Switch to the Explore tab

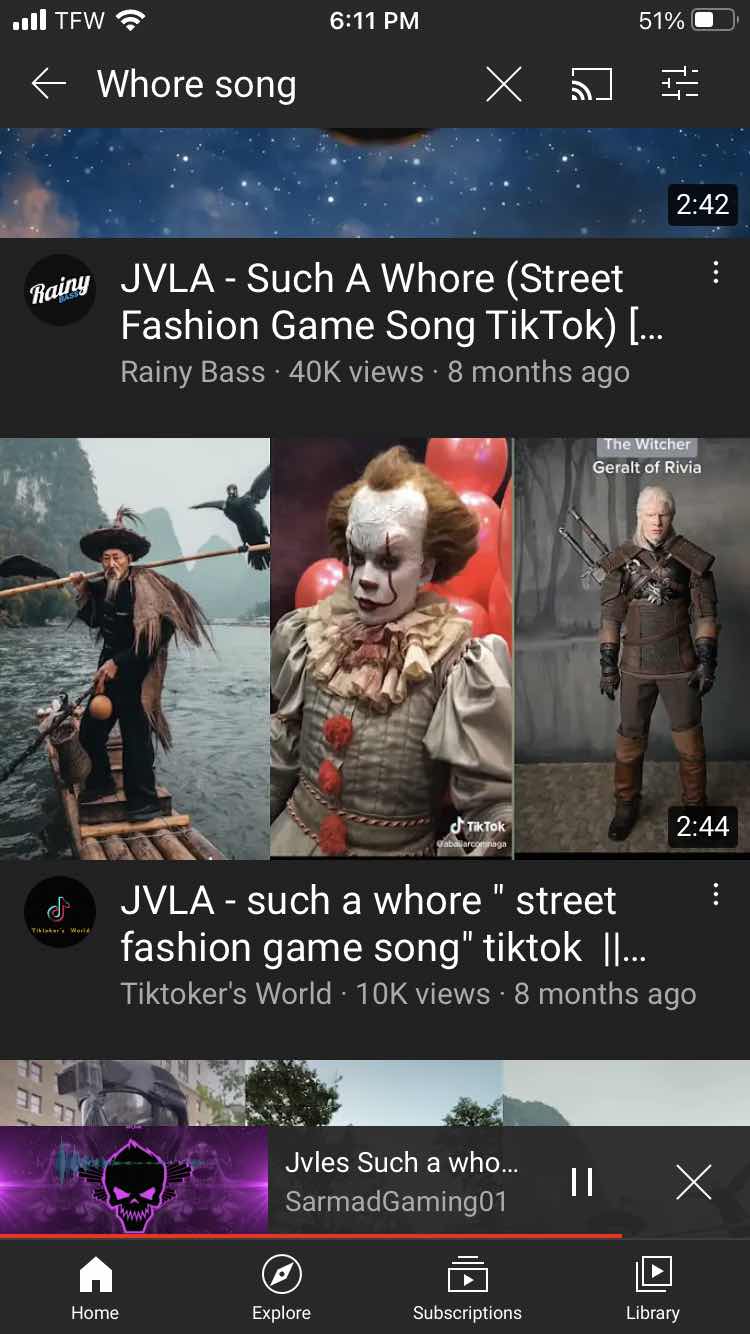click(x=281, y=1288)
